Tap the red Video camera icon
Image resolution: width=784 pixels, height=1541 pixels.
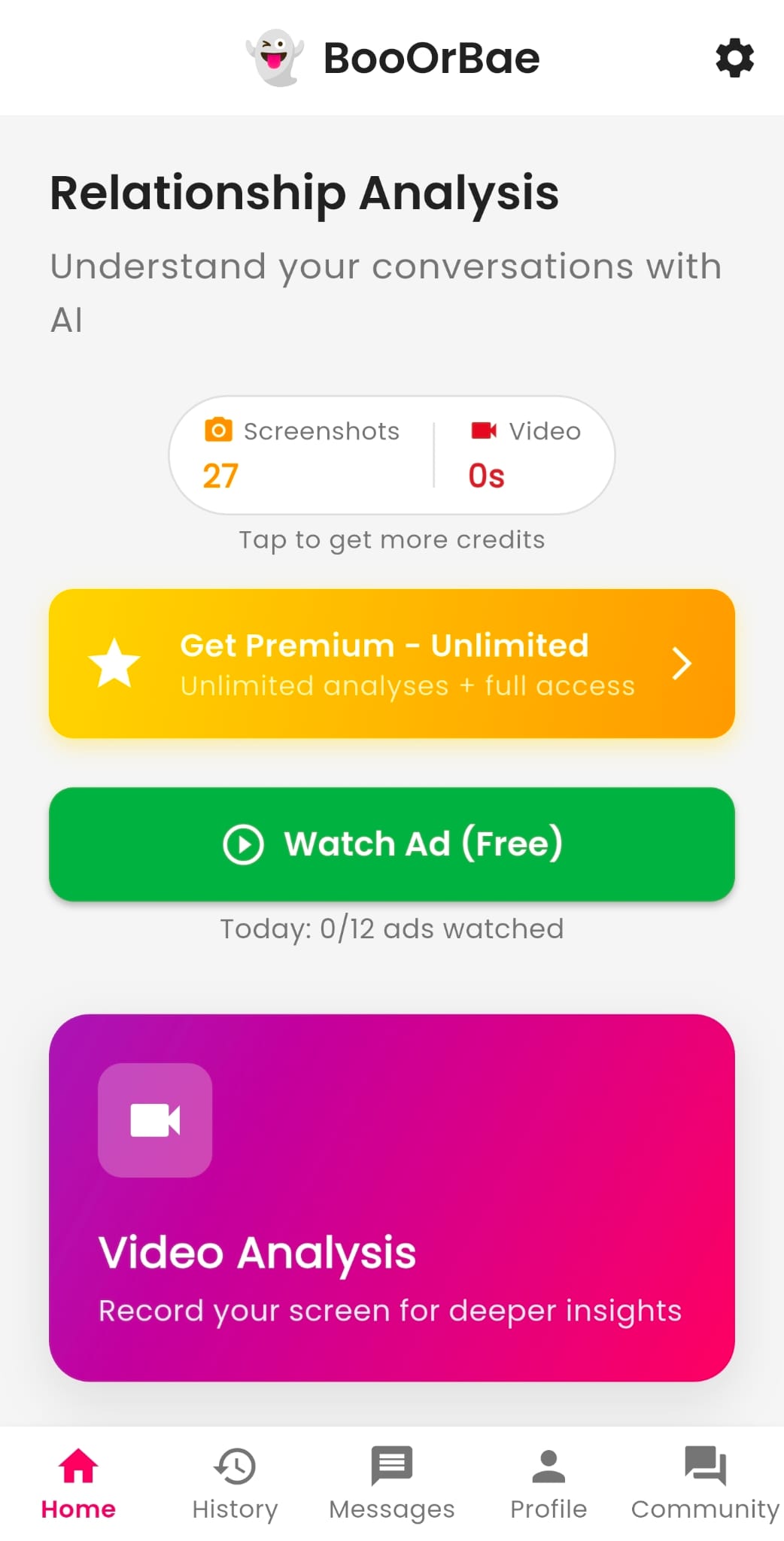coord(484,430)
